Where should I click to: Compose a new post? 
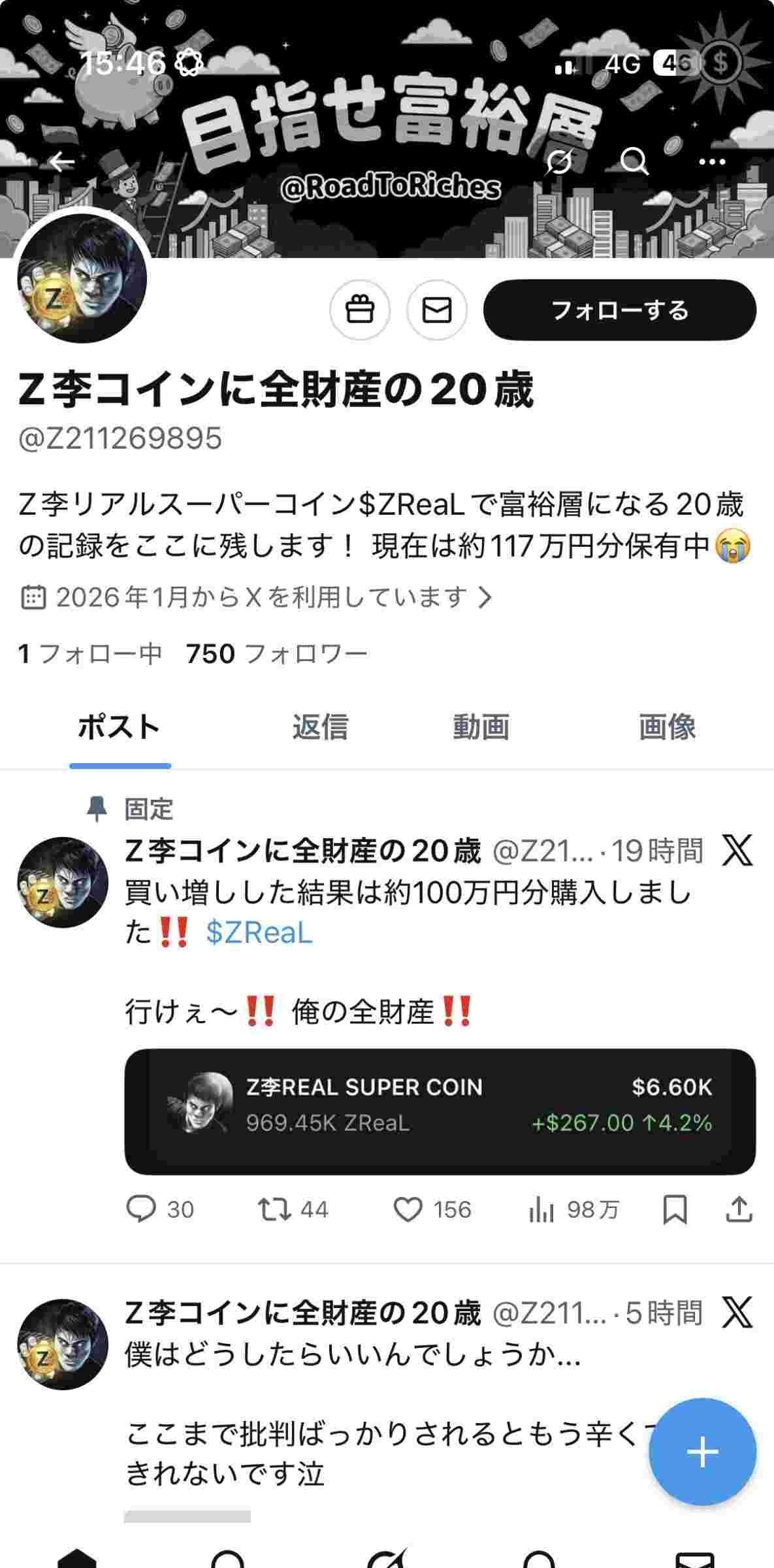point(702,1452)
